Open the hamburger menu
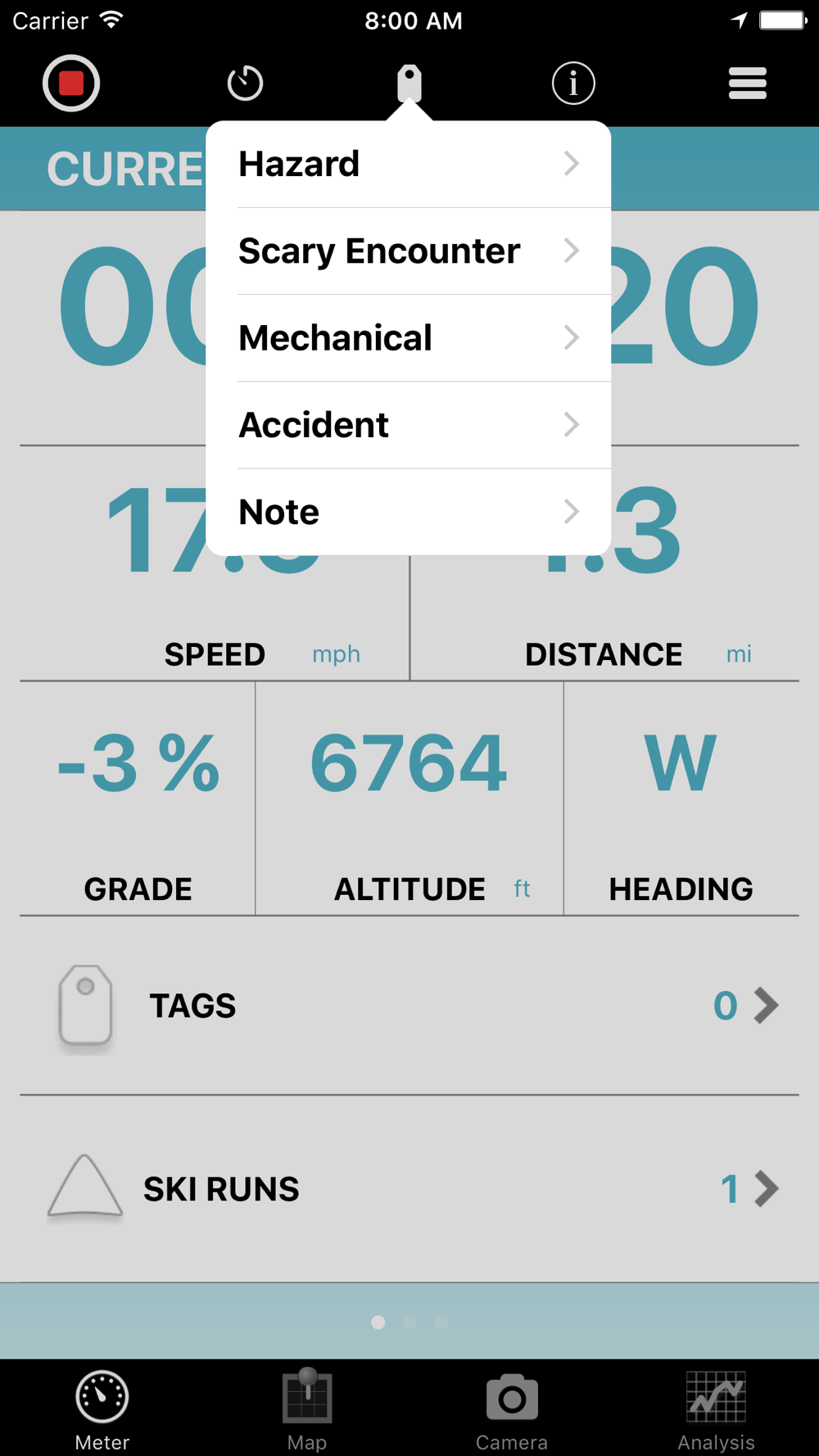This screenshot has width=819, height=1456. coord(747,83)
